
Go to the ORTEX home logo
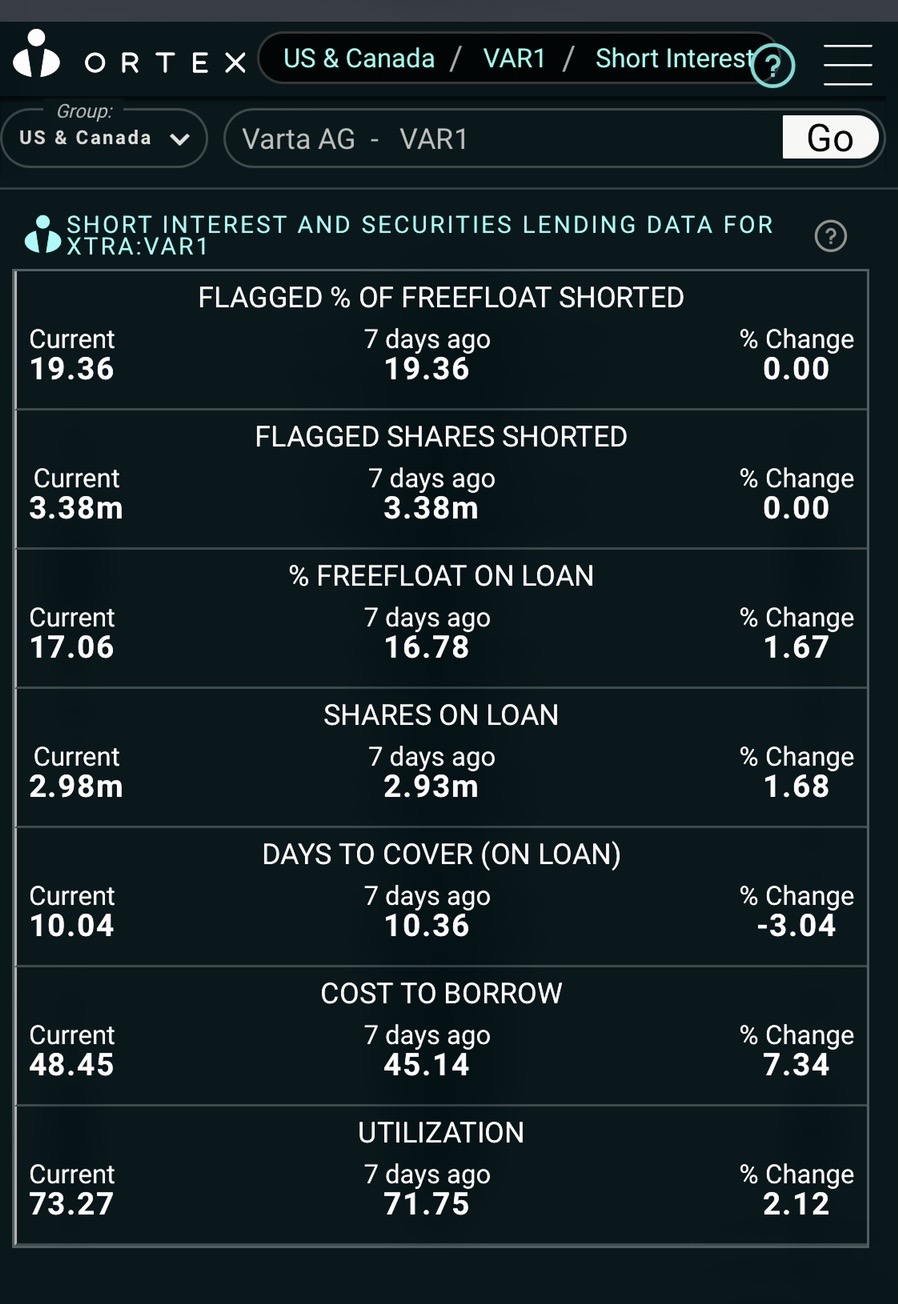pos(128,60)
